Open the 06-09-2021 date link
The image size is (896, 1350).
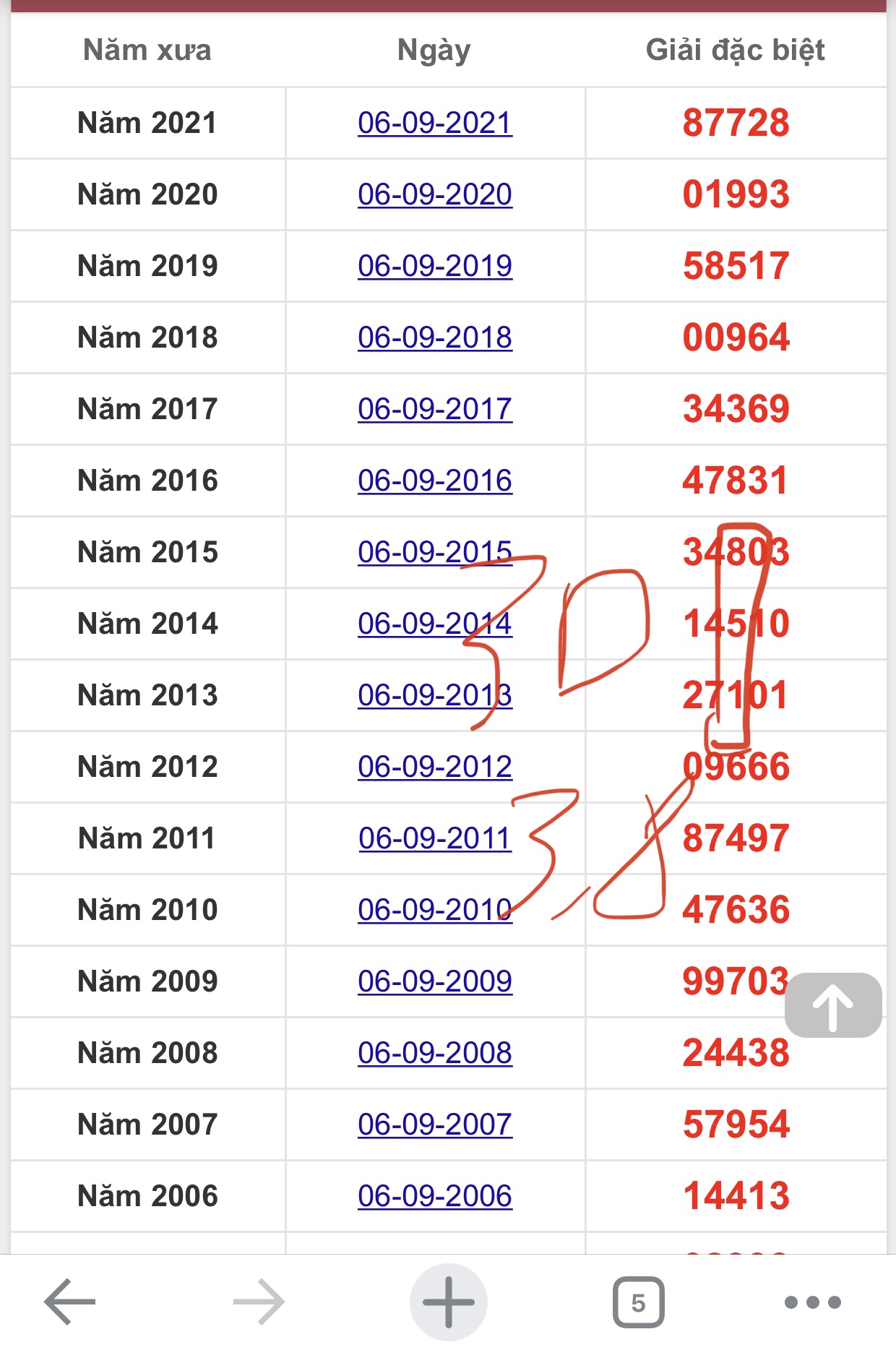(435, 124)
